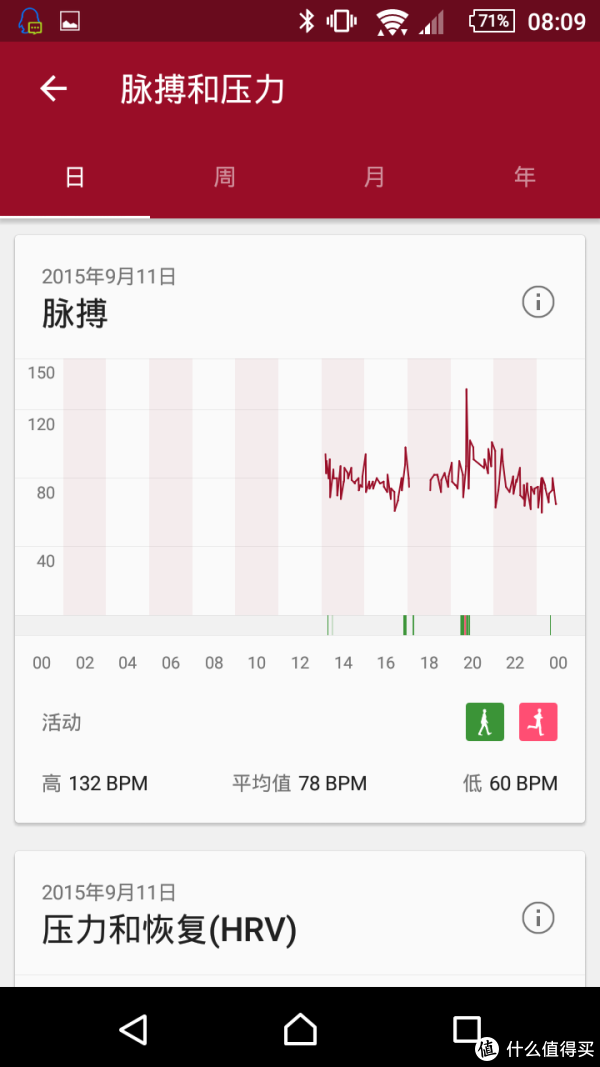The width and height of the screenshot is (600, 1067).
Task: Open info icon on 脉搏 card
Action: pos(538,301)
